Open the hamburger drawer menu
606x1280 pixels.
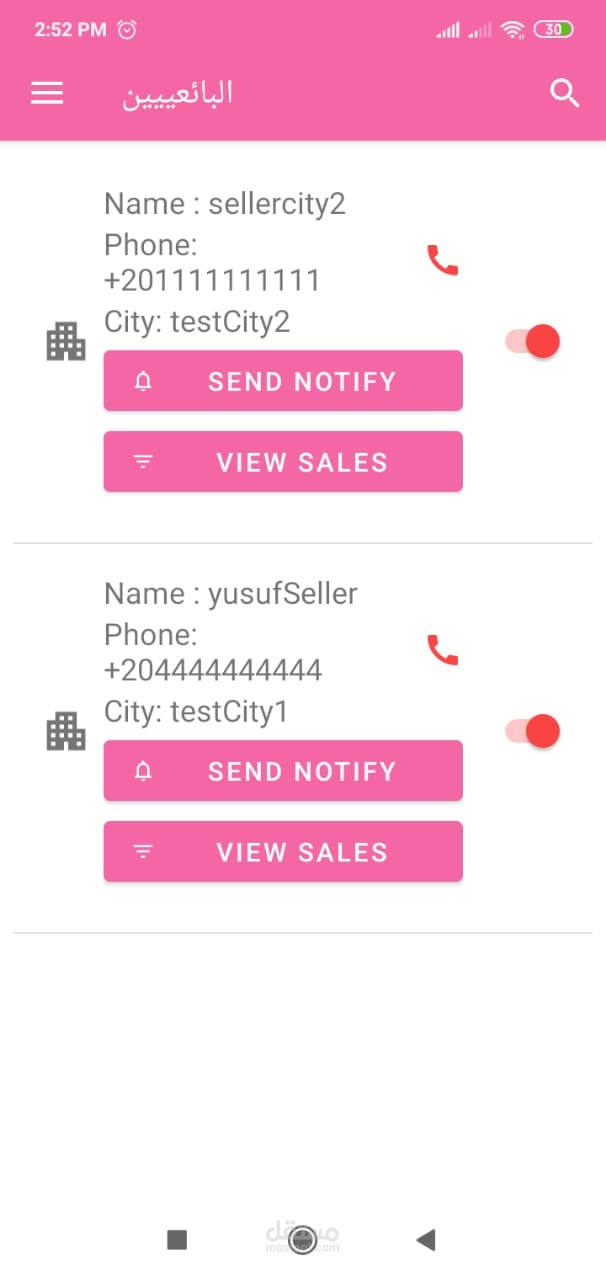(x=47, y=93)
